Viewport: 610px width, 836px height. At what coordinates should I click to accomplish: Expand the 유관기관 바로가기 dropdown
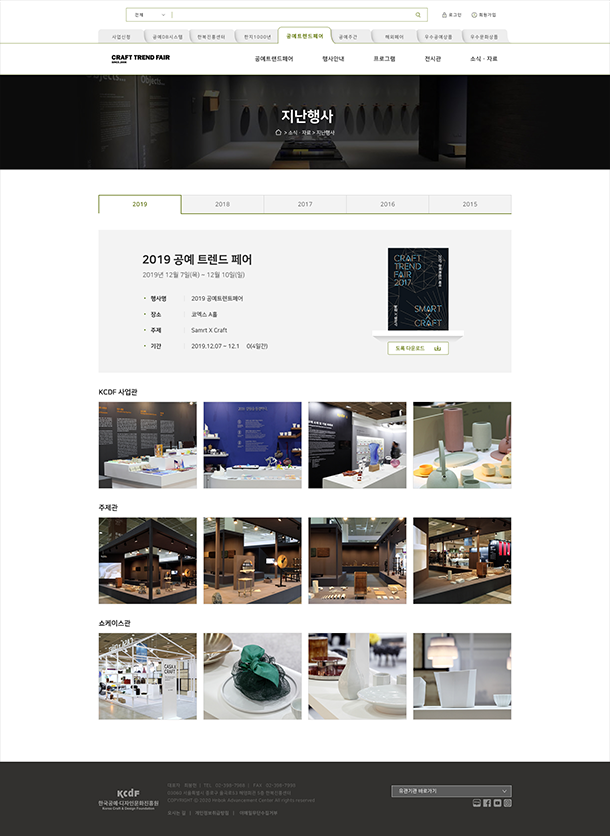click(x=451, y=791)
